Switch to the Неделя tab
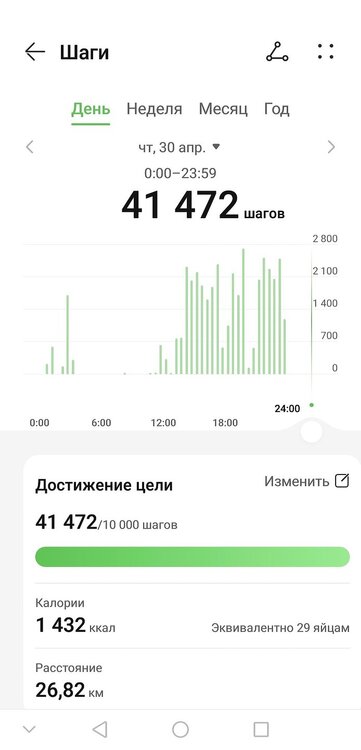361x750 pixels. [x=154, y=109]
